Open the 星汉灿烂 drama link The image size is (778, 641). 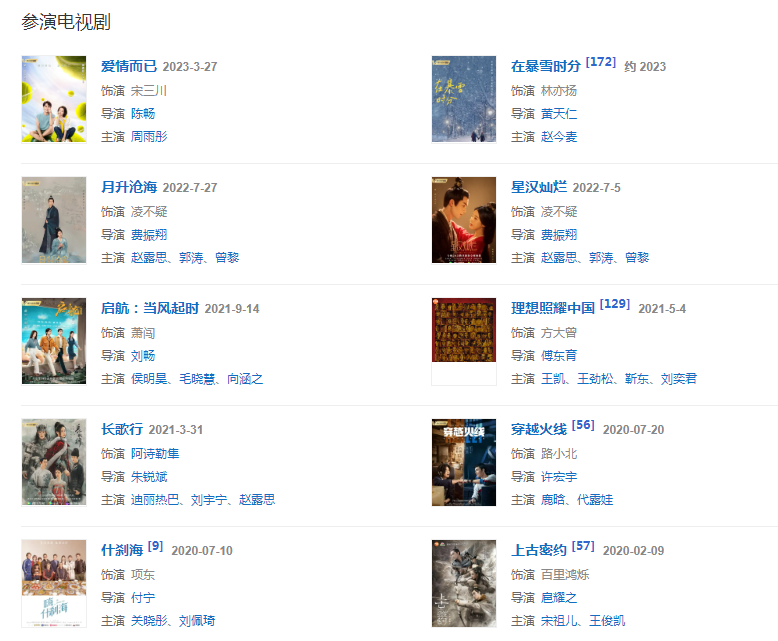(539, 188)
